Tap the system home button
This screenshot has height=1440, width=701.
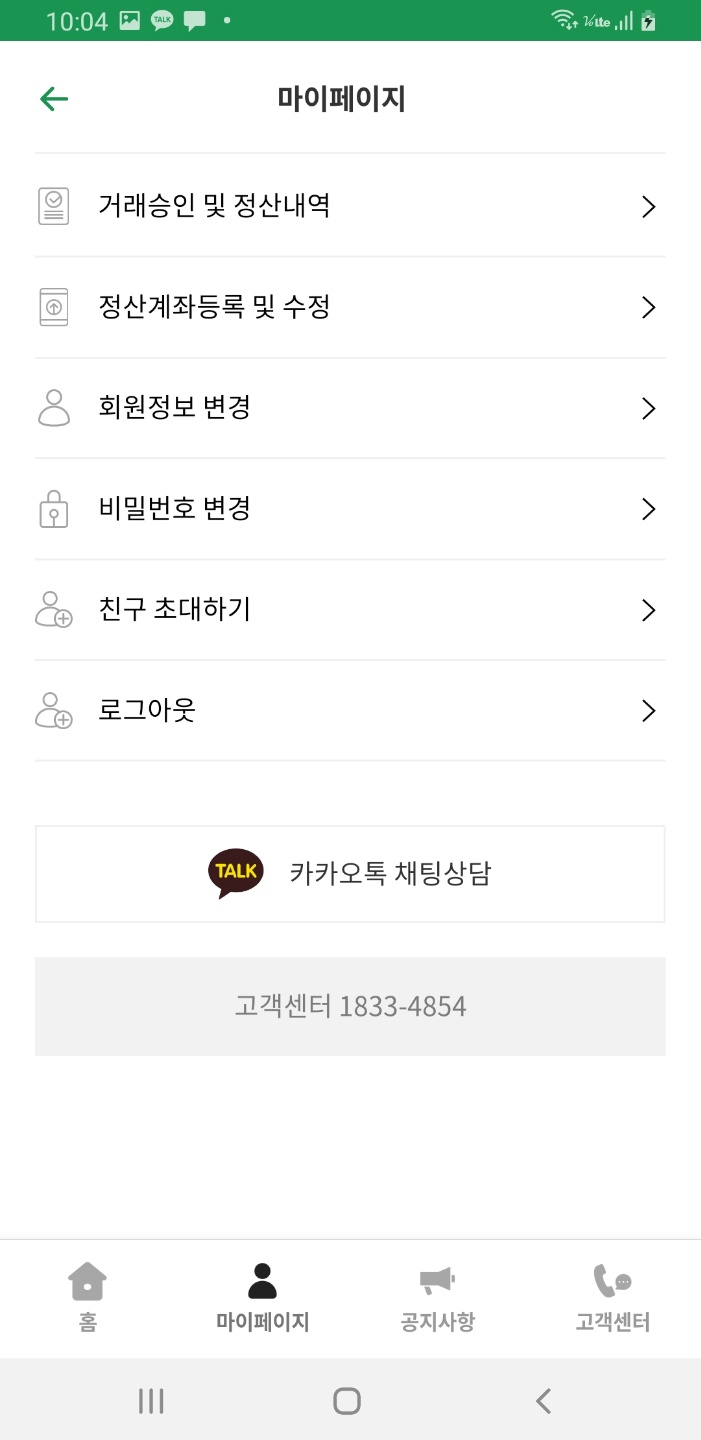[347, 1401]
